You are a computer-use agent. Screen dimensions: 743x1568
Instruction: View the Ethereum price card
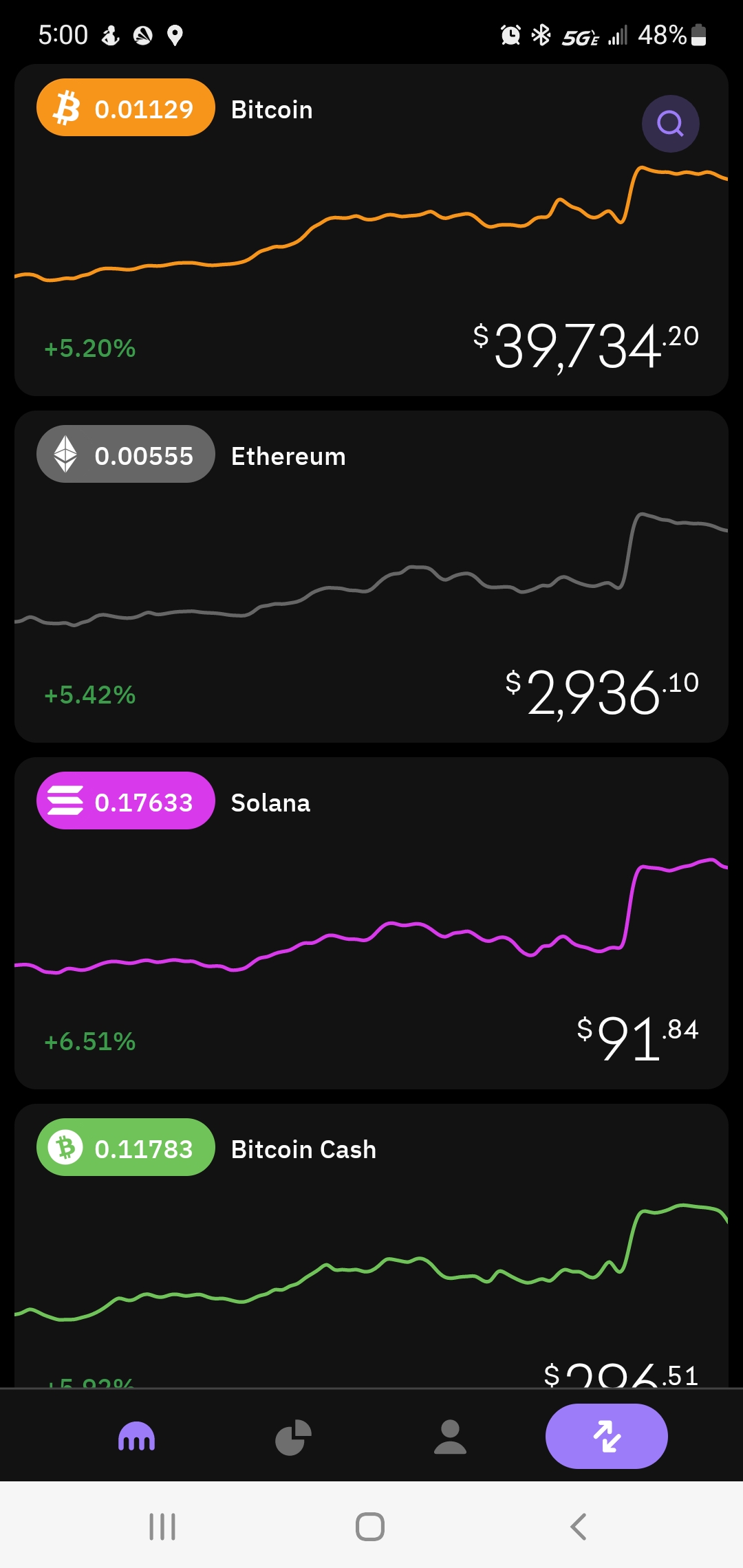pyautogui.click(x=371, y=576)
